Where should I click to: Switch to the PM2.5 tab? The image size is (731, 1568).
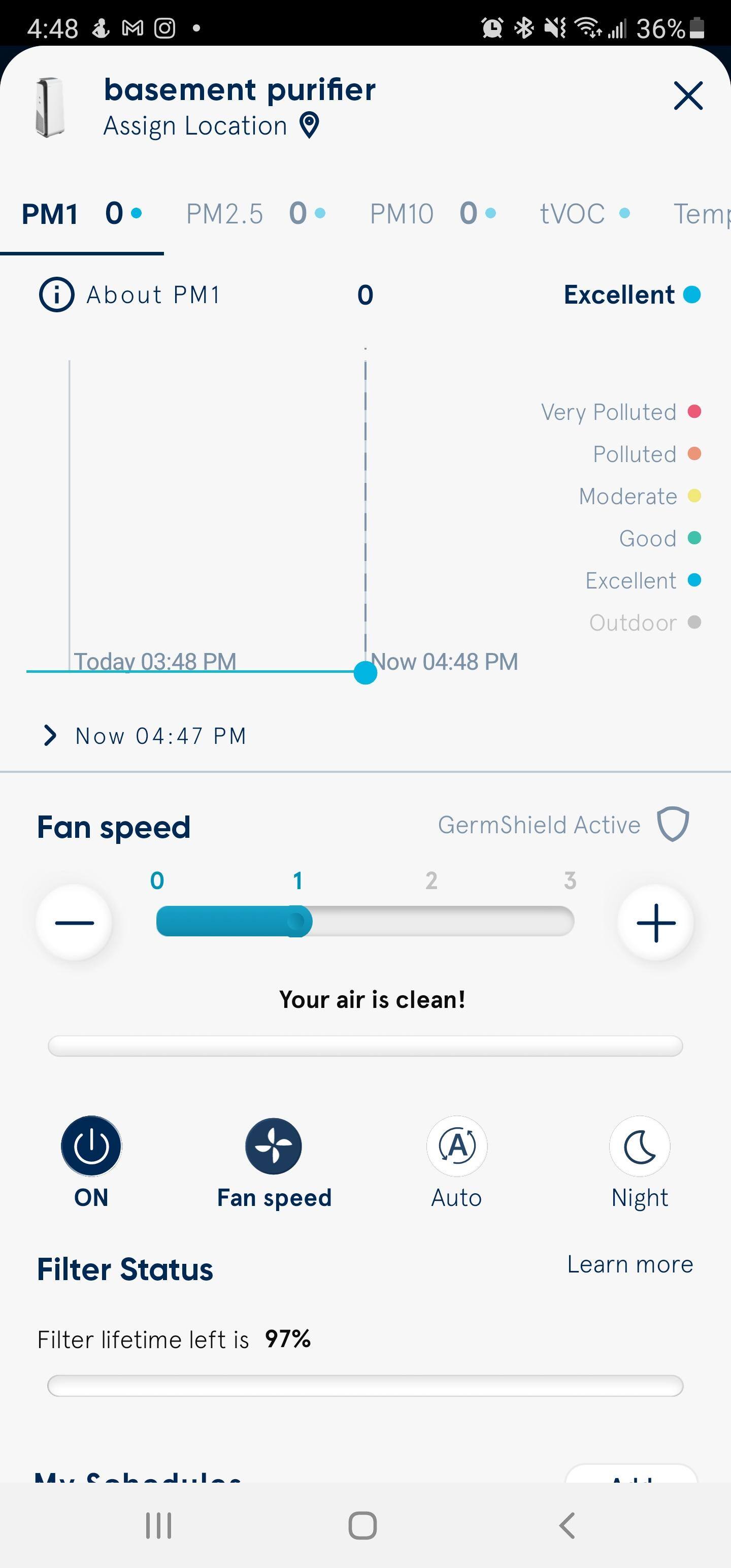point(255,214)
